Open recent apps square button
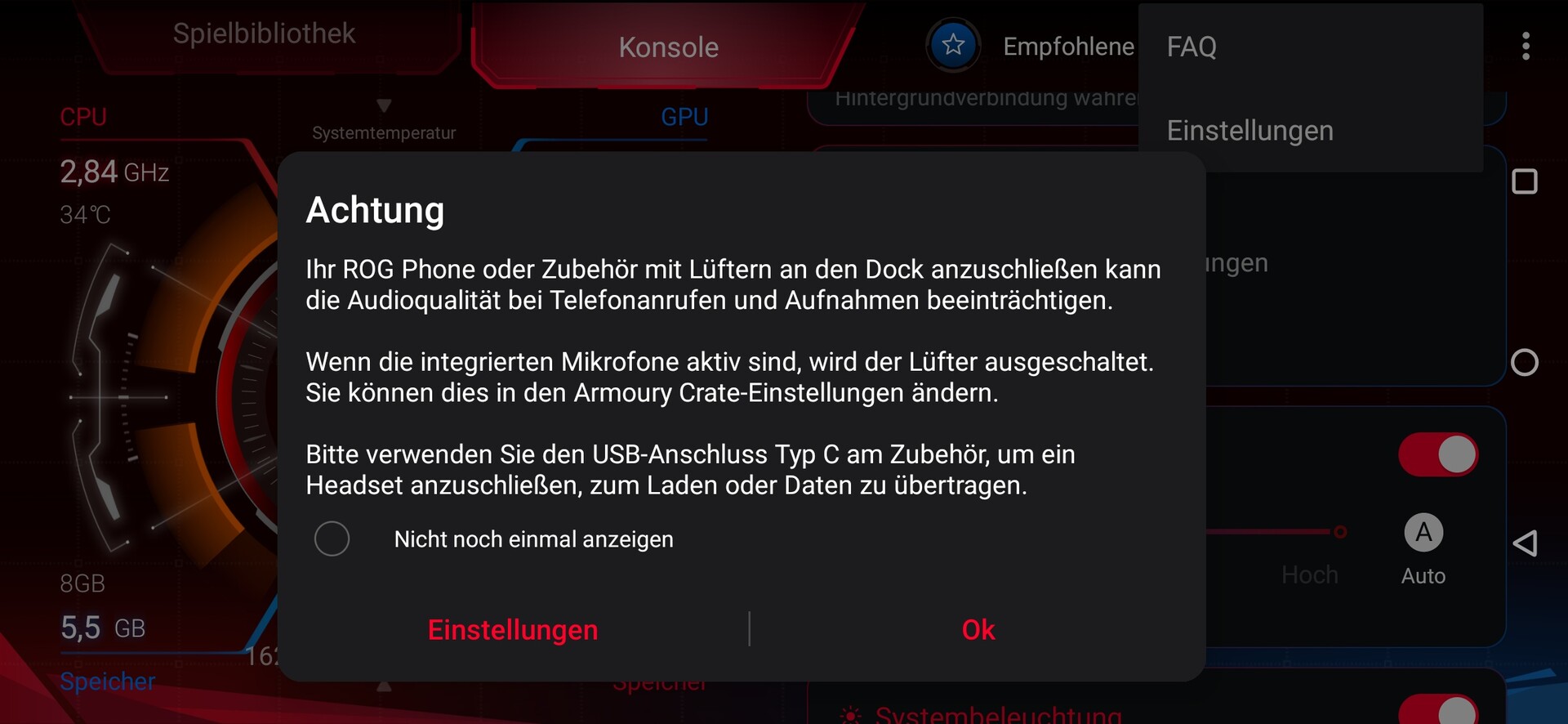Viewport: 1568px width, 724px height. 1525,181
